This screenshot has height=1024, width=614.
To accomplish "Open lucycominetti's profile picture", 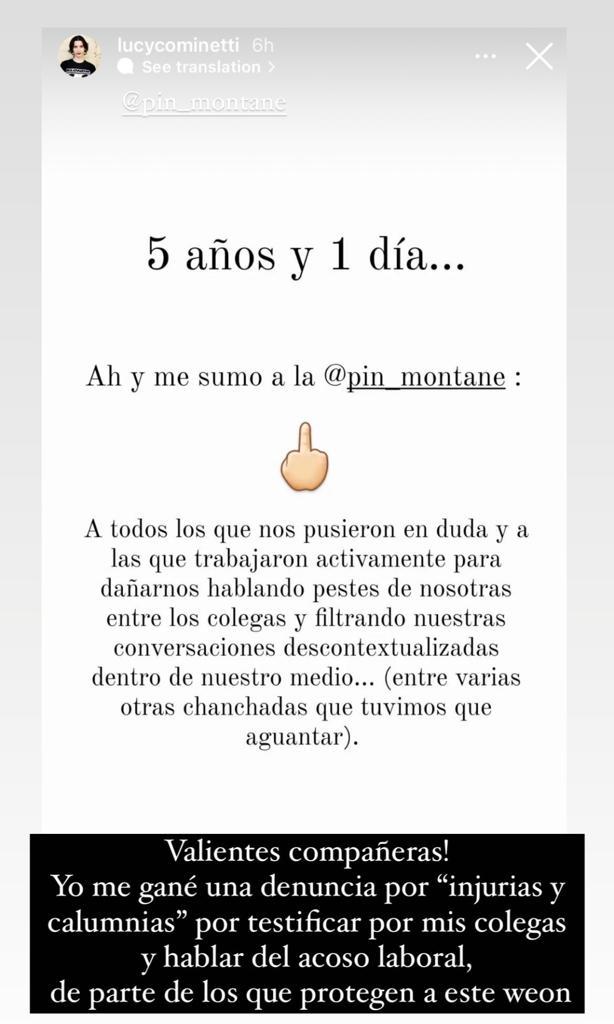I will point(79,56).
